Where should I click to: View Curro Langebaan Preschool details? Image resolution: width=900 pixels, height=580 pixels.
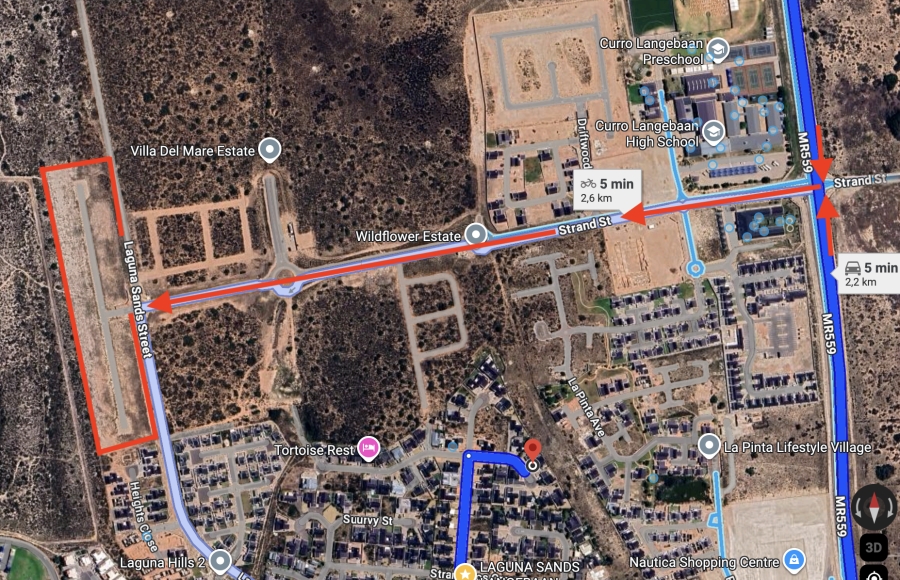tap(717, 49)
